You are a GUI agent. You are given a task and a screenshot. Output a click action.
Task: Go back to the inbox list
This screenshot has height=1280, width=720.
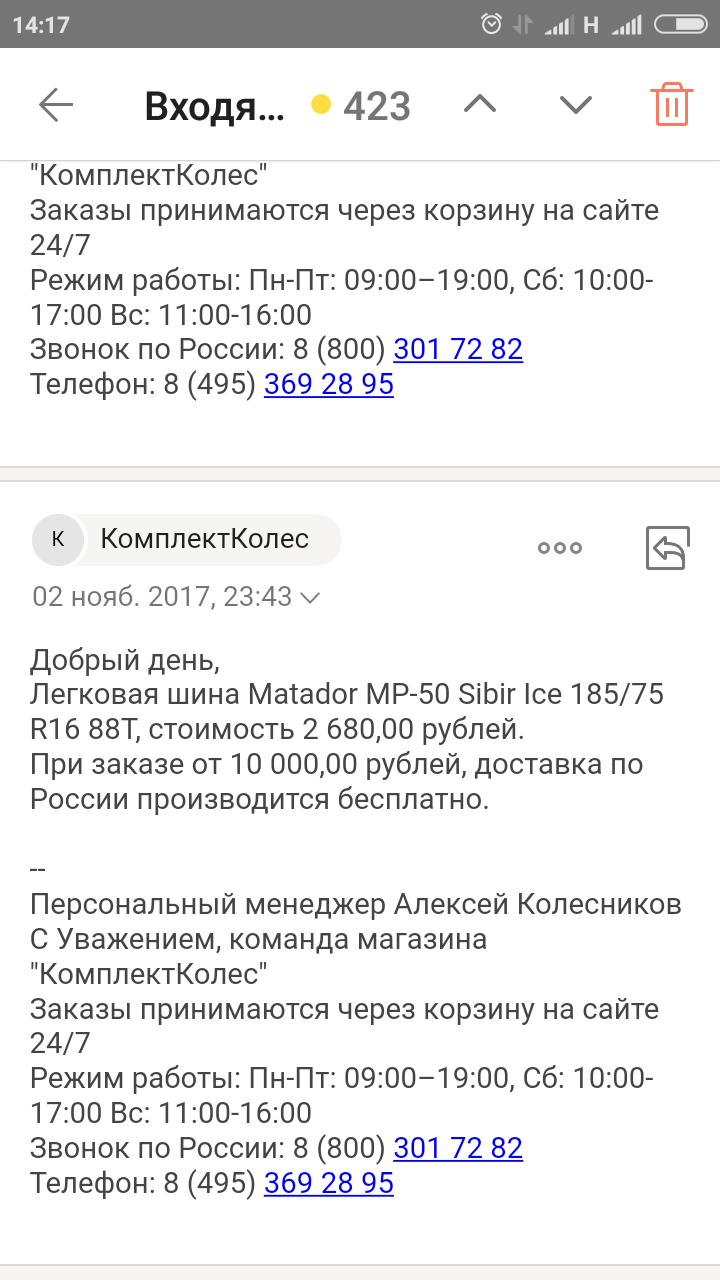click(x=56, y=105)
